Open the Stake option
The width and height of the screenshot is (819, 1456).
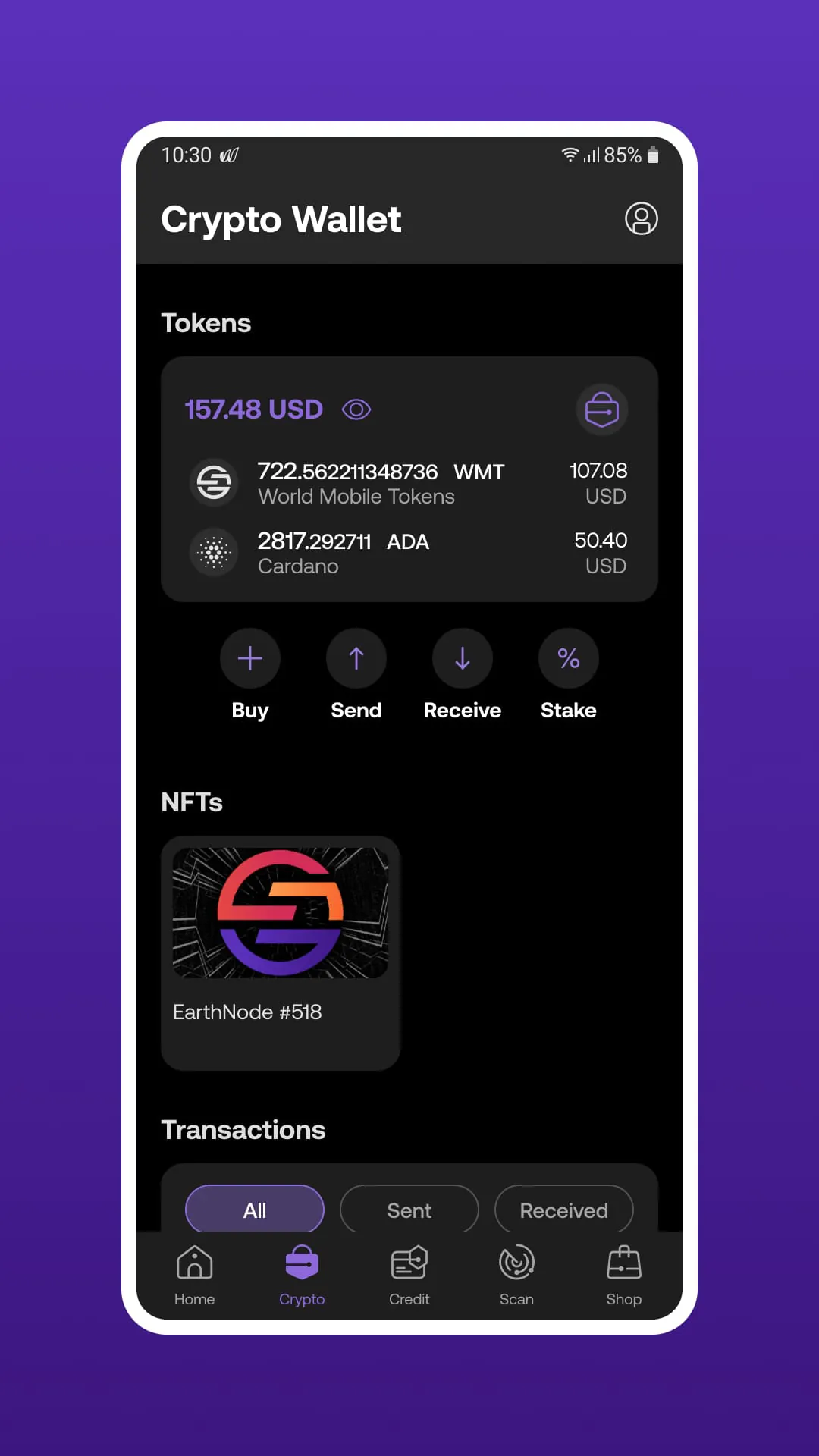pyautogui.click(x=569, y=658)
